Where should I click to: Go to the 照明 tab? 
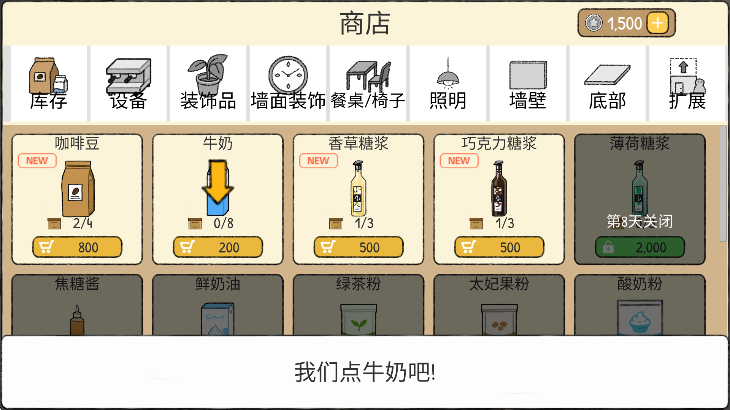(448, 82)
